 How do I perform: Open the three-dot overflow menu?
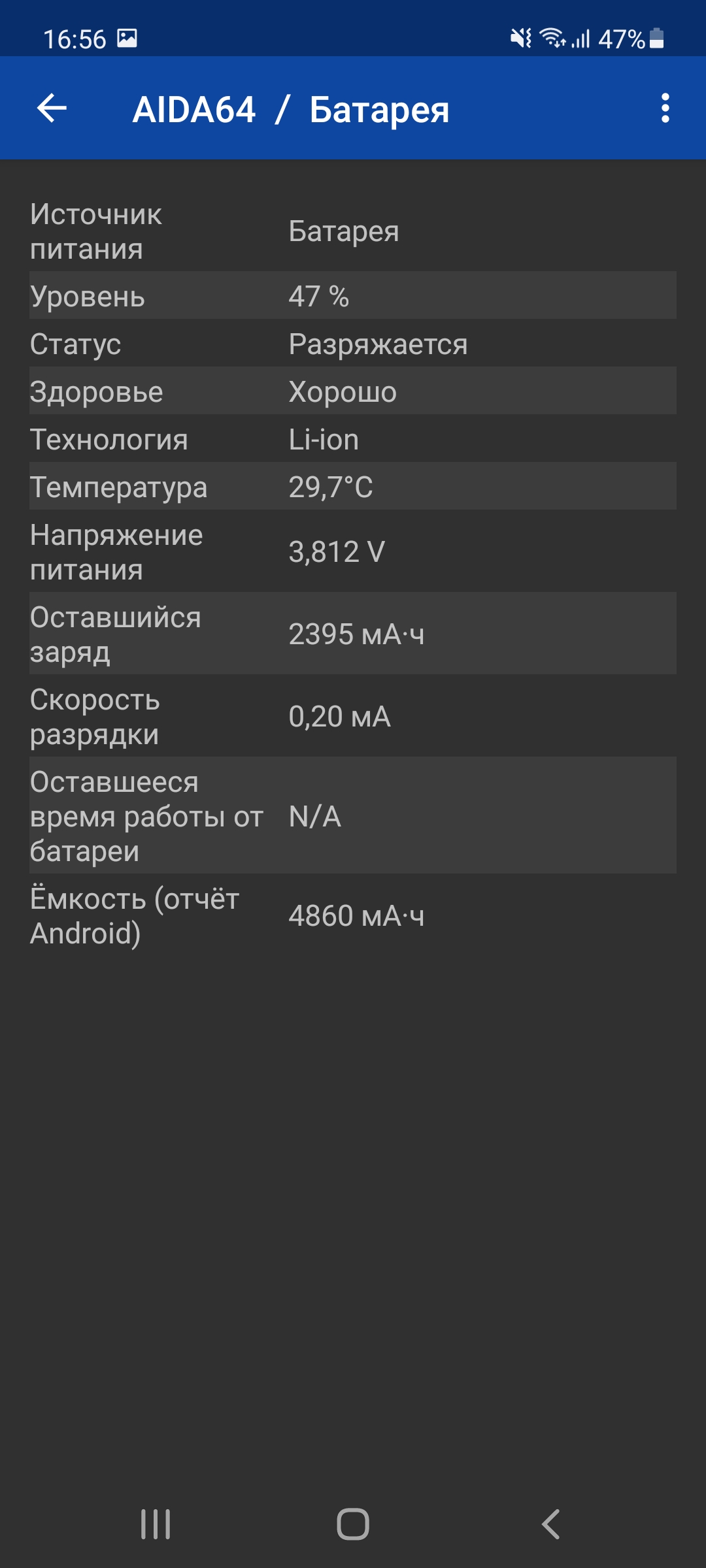pos(665,108)
